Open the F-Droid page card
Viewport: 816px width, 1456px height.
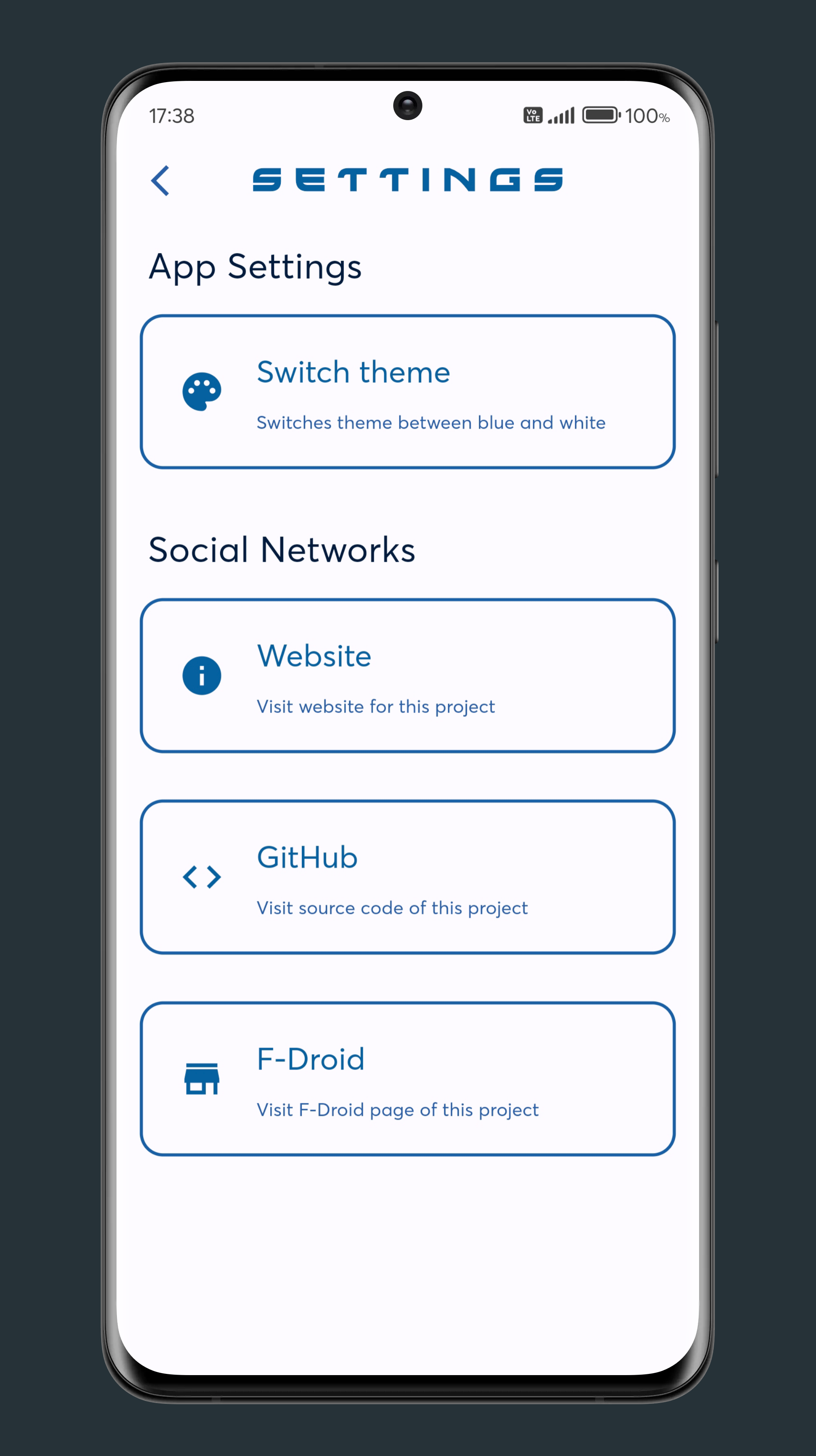[408, 1079]
